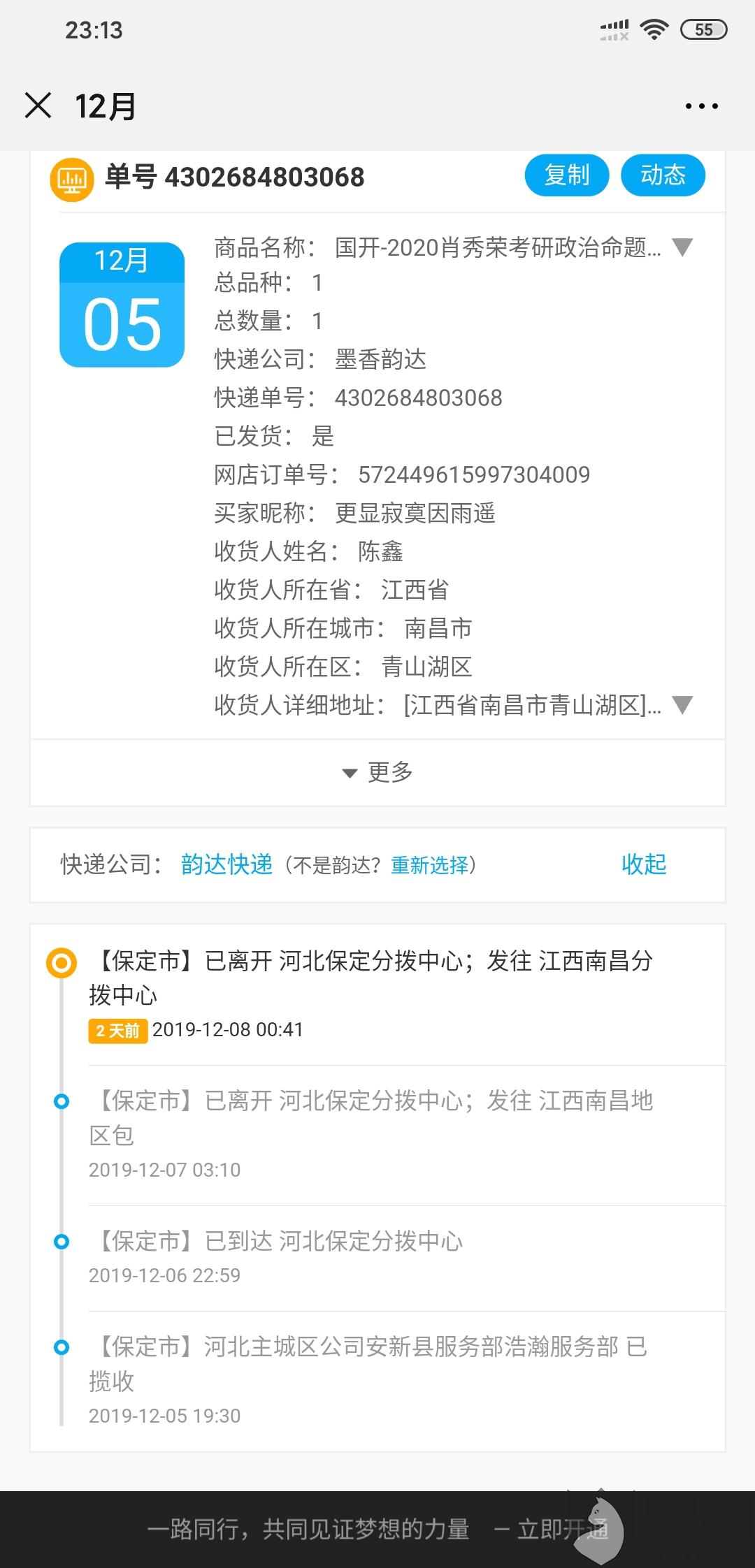Collapse the courier section via 收起

(643, 865)
